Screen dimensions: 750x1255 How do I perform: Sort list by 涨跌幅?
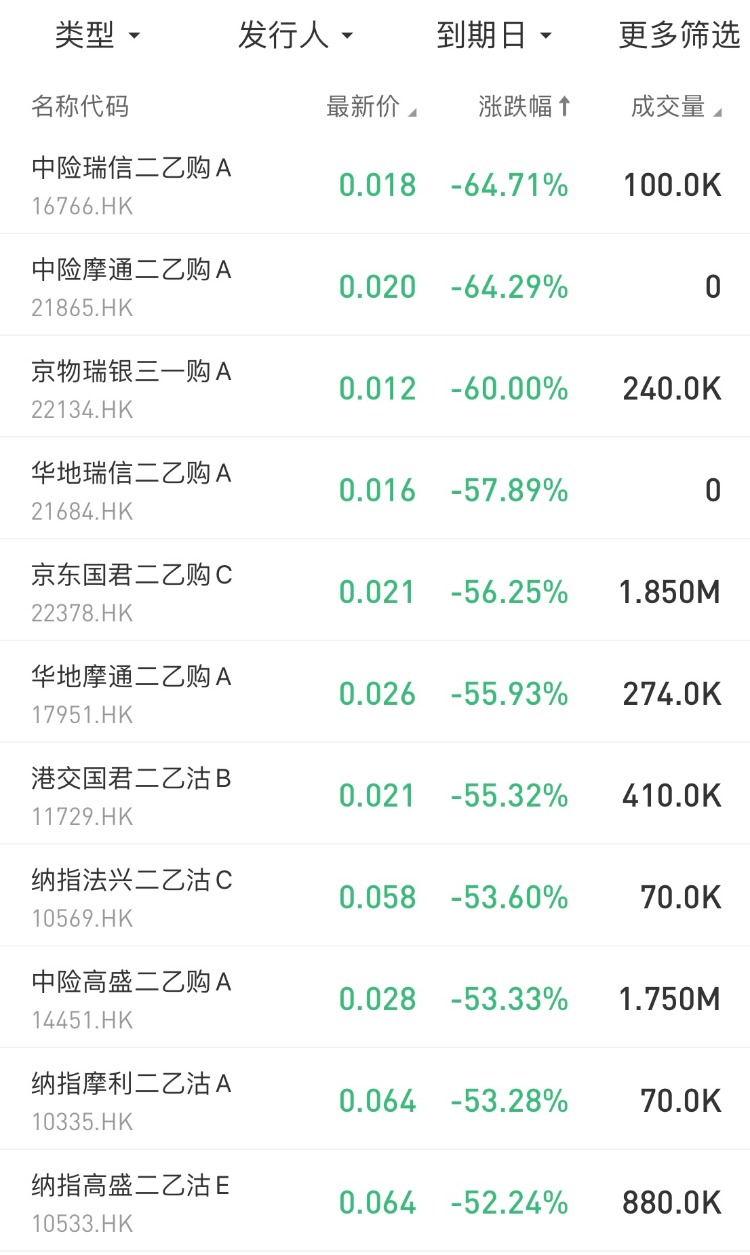[x=524, y=107]
